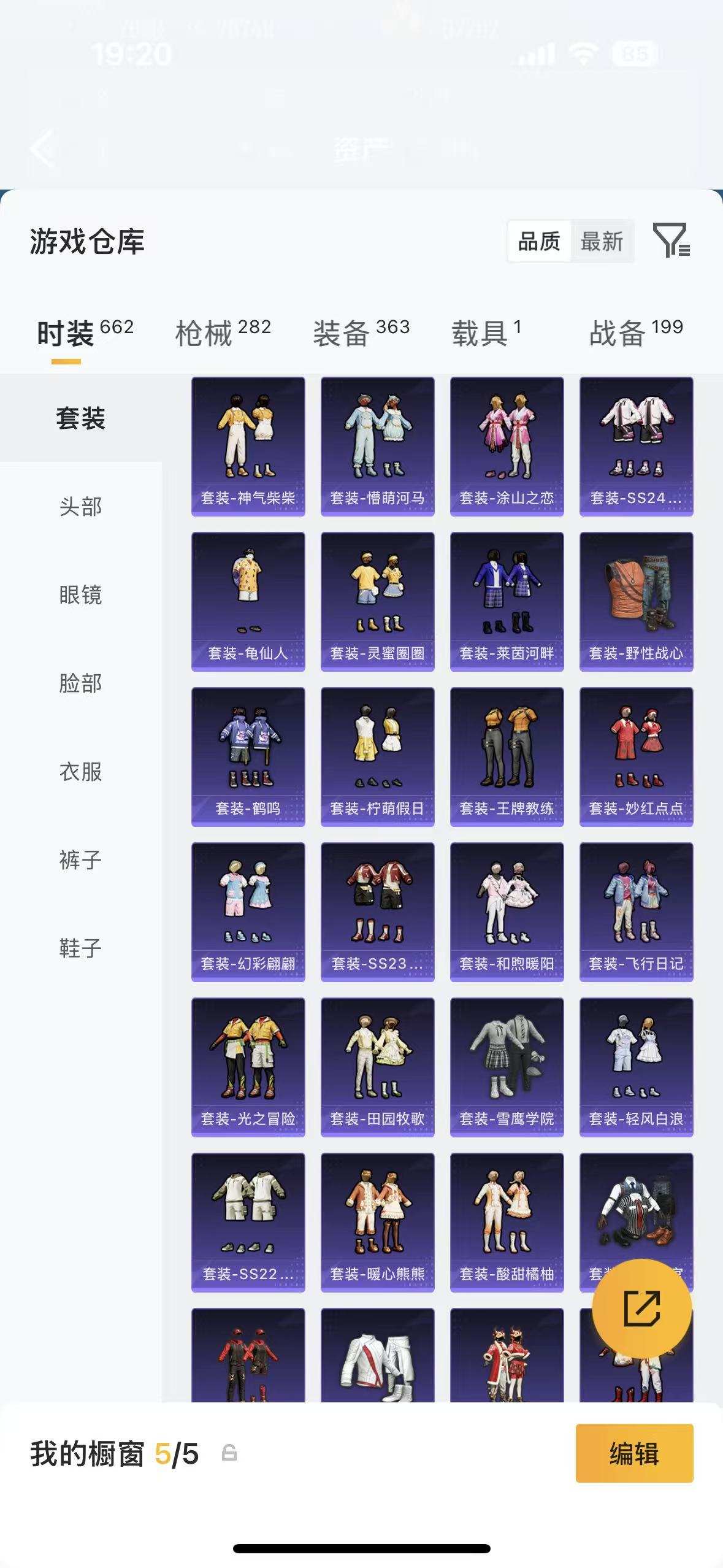Open the 载具 tab
The width and height of the screenshot is (723, 1568).
(x=486, y=333)
